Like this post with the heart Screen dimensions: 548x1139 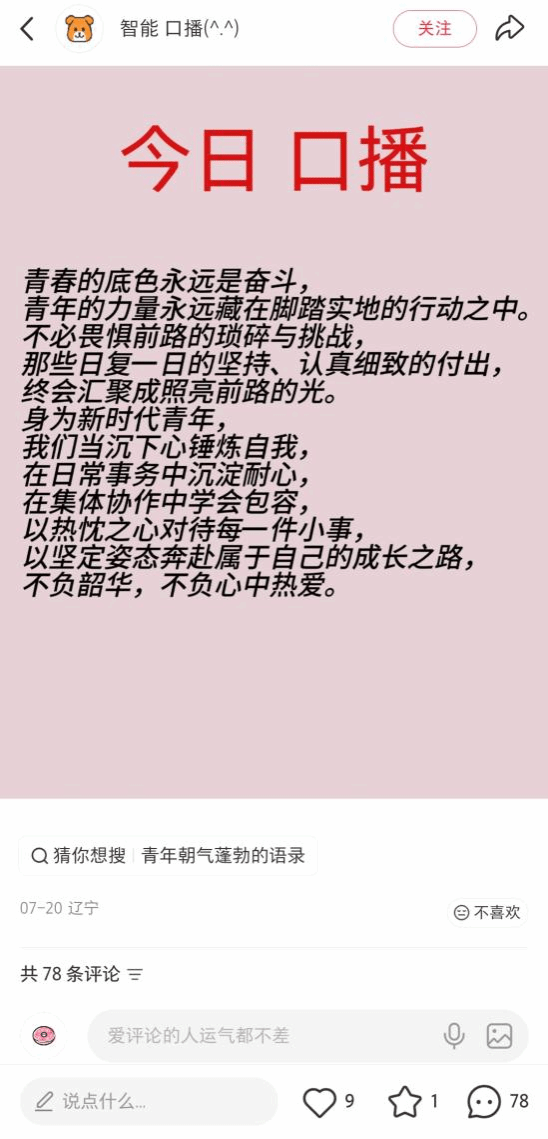click(320, 1102)
